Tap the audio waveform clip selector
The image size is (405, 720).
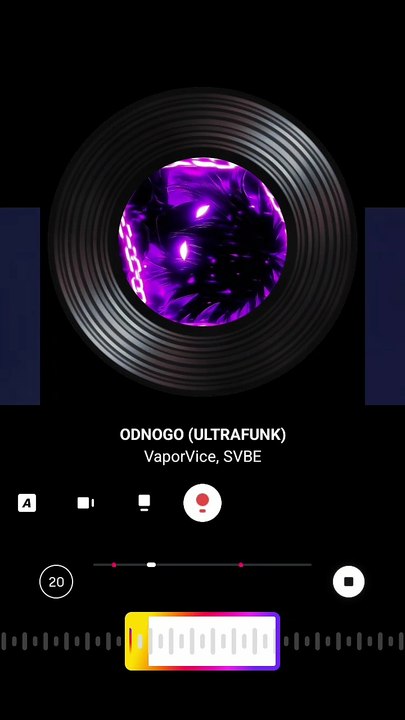[x=202, y=641]
